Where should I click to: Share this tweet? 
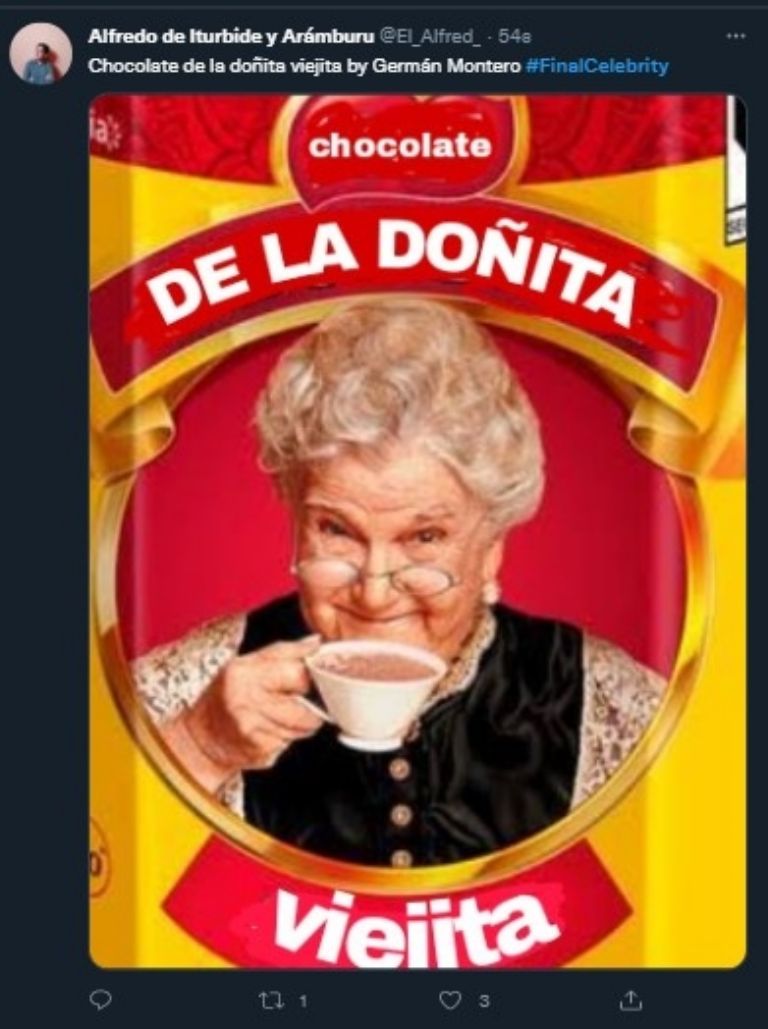[630, 999]
